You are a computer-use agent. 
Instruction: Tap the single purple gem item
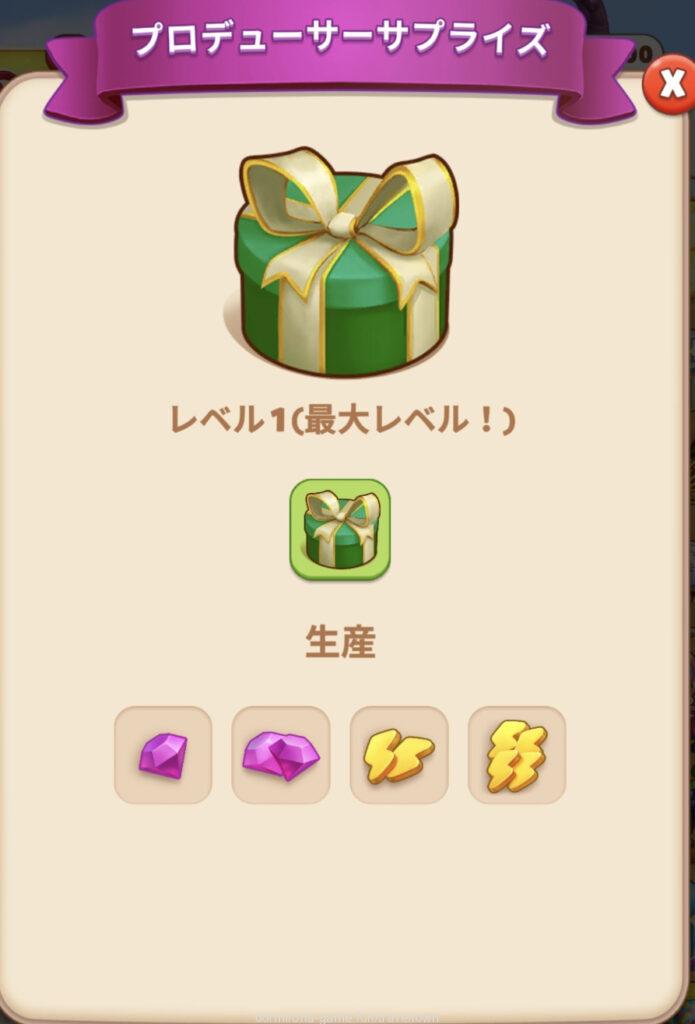tap(163, 755)
